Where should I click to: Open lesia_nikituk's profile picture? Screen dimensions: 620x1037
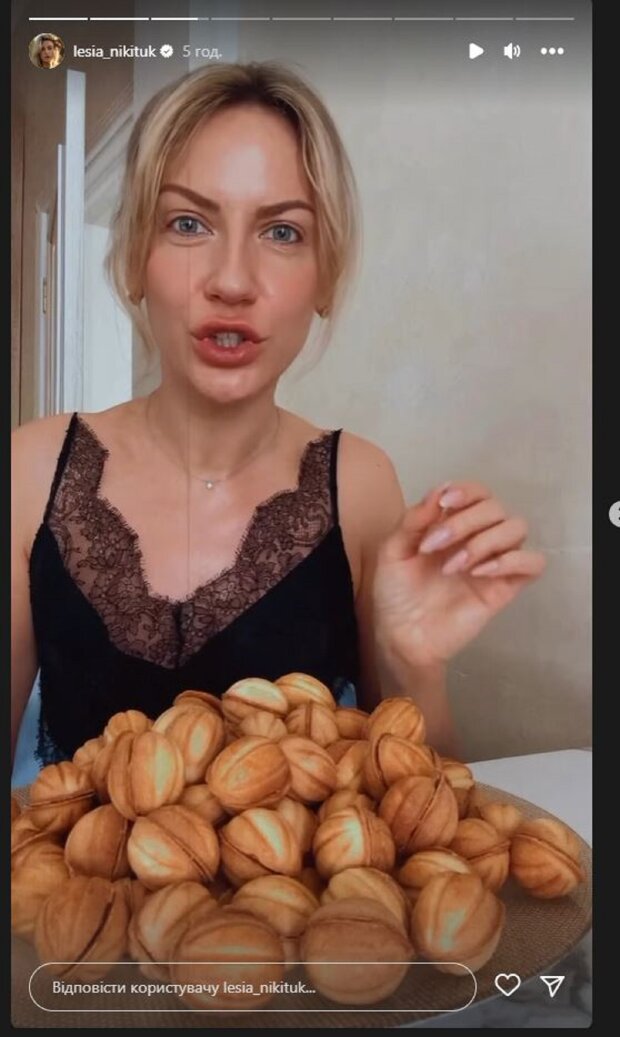coord(46,51)
